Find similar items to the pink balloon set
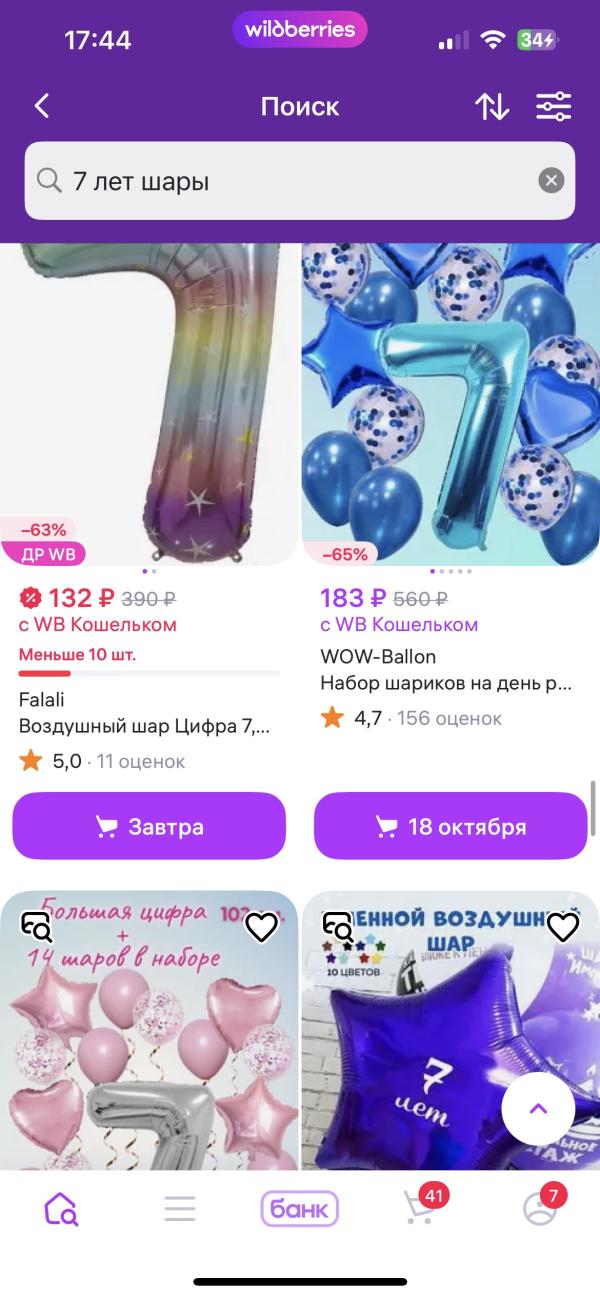The image size is (600, 1297). tap(37, 927)
